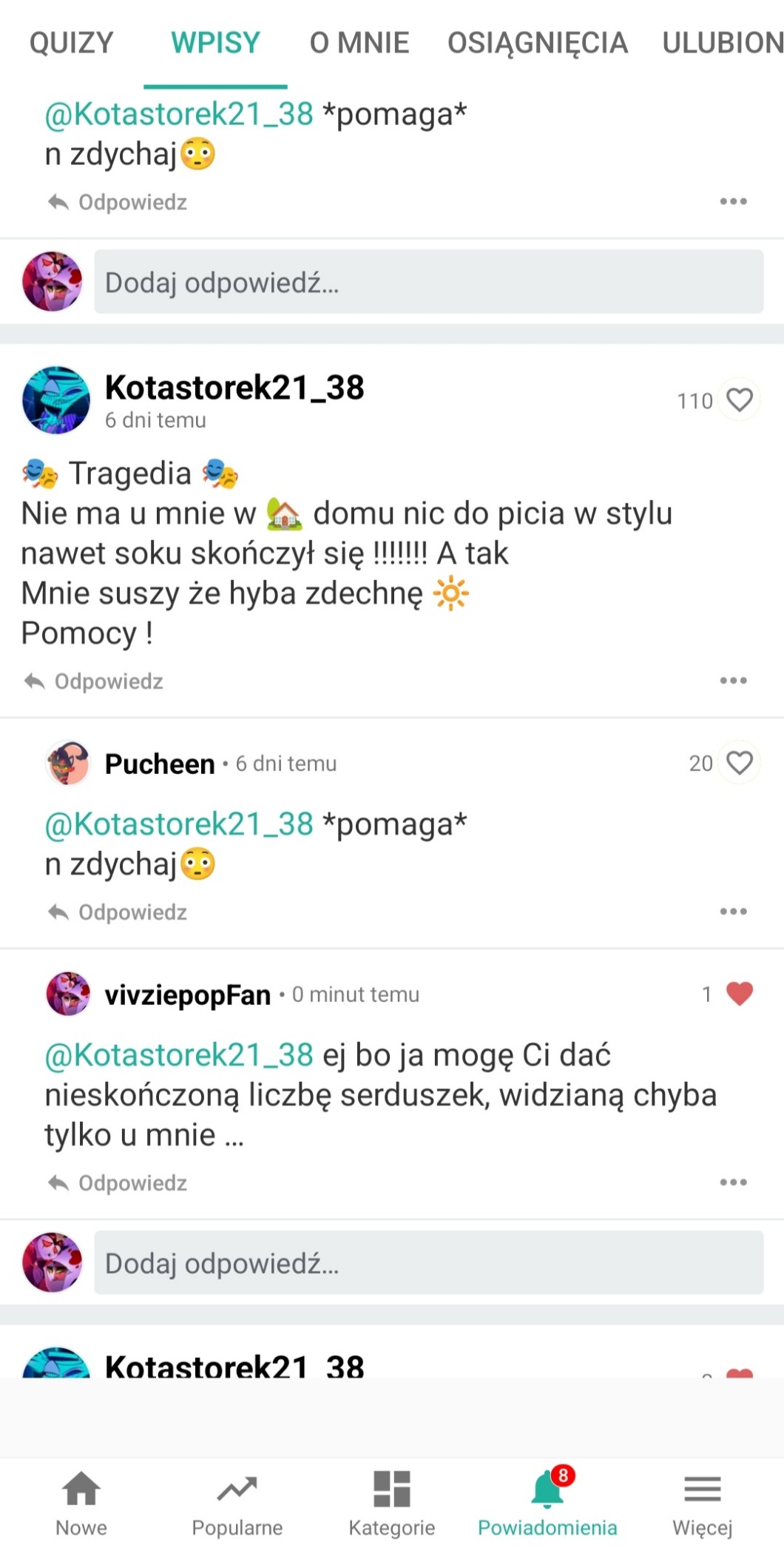Switch to the OSIĄGNIĘCIA tab
Viewport: 784px width, 1548px height.
537,43
